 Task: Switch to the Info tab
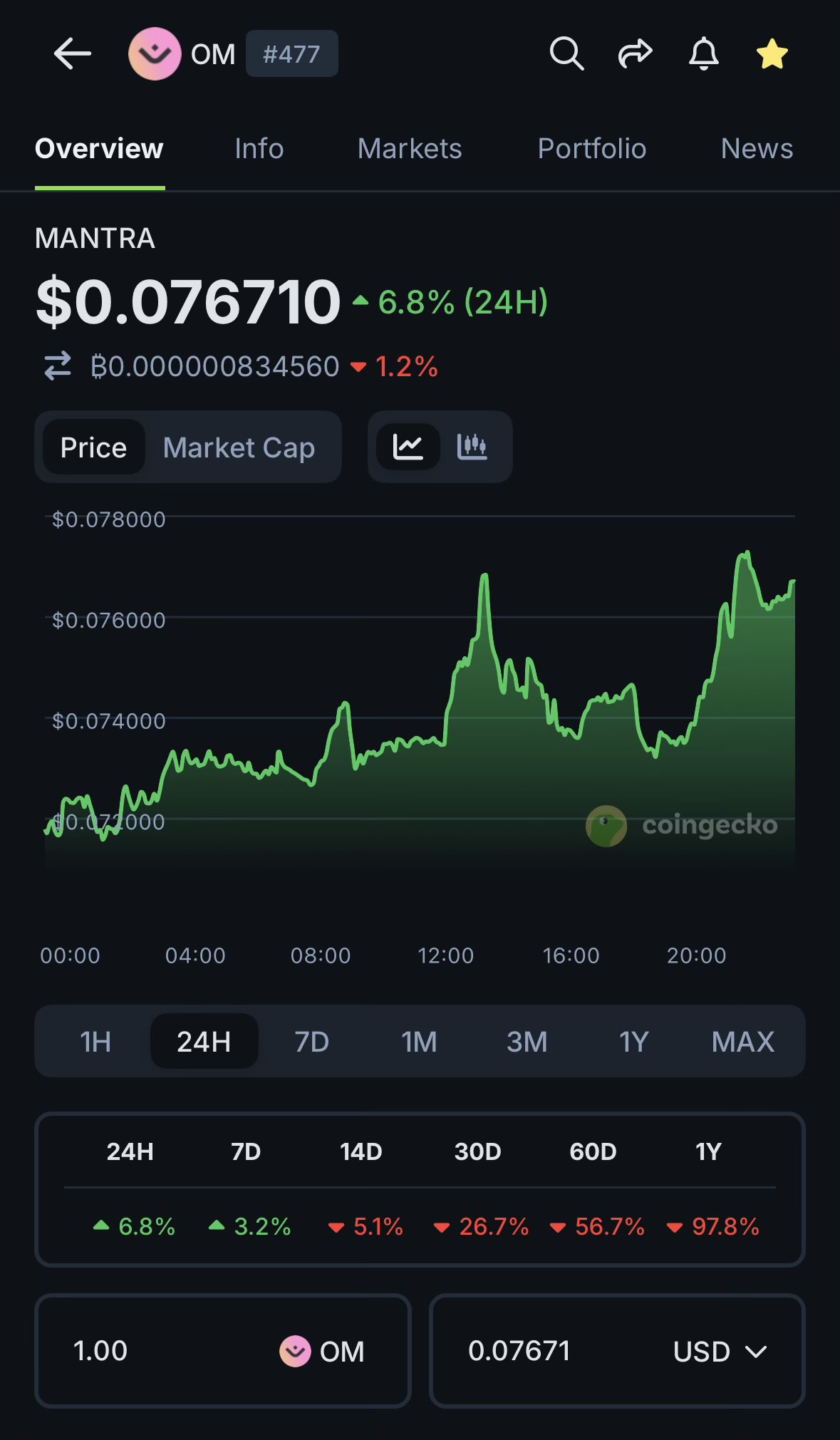259,149
